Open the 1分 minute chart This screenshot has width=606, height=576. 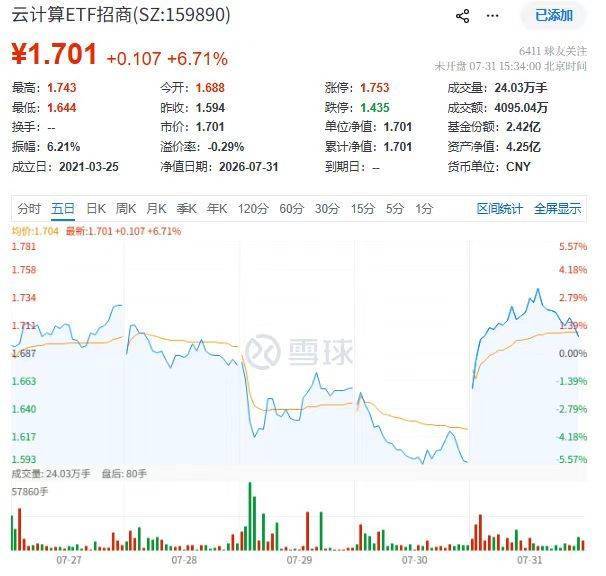click(x=424, y=209)
